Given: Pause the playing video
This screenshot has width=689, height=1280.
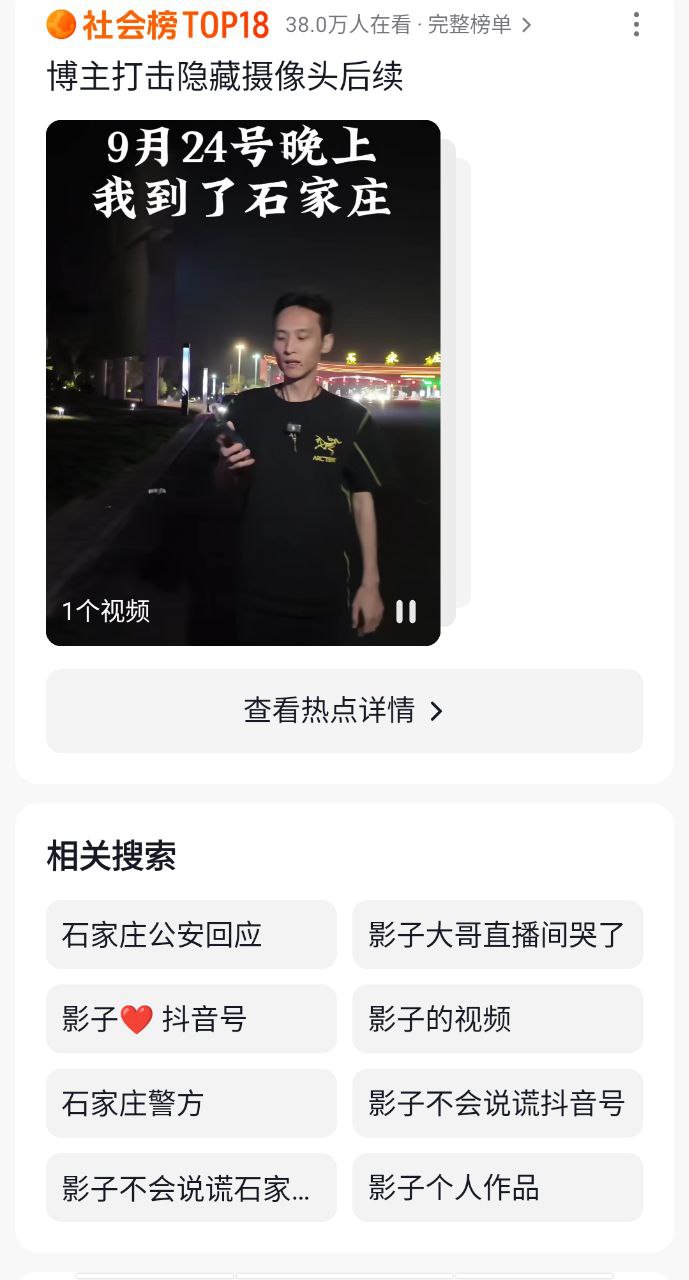Looking at the screenshot, I should 406,611.
